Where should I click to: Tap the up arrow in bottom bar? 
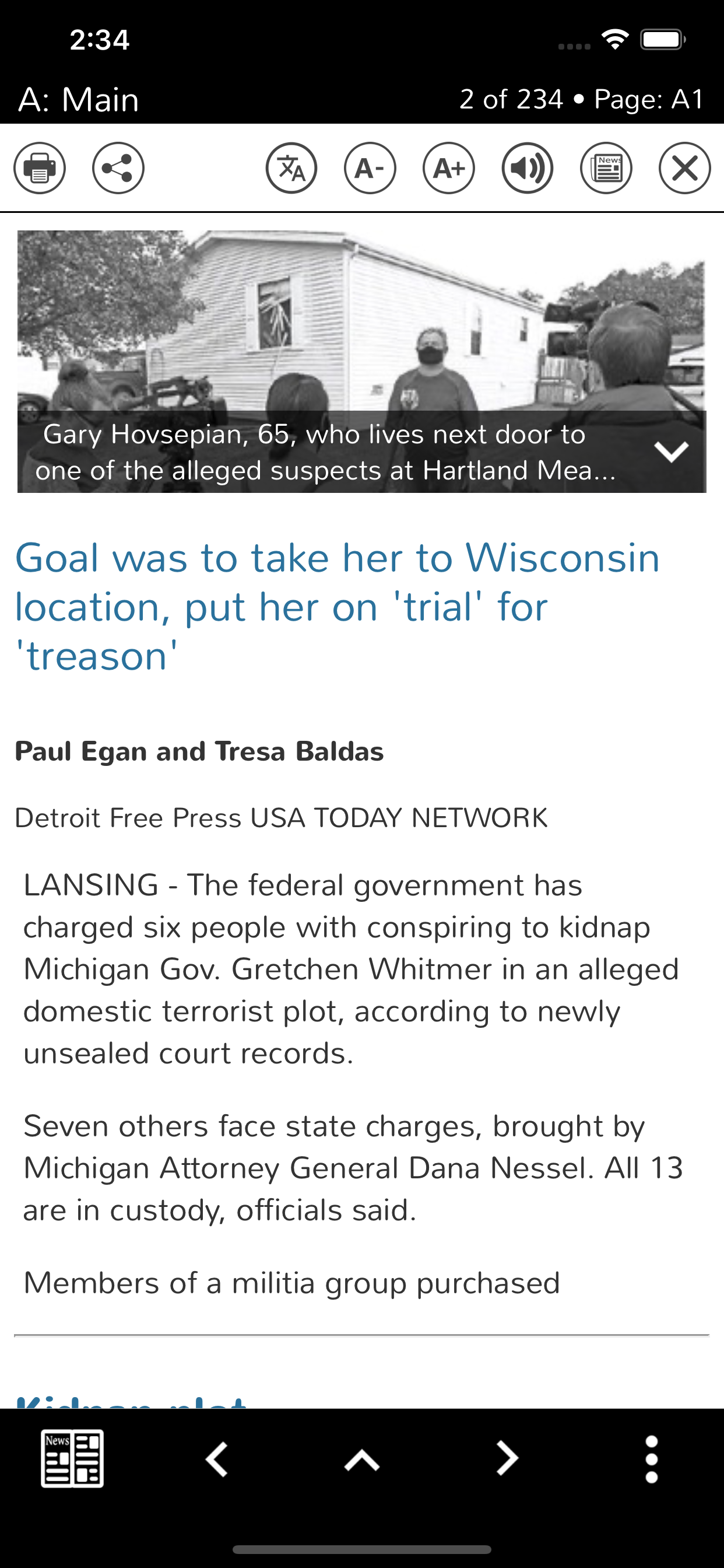pyautogui.click(x=362, y=1458)
